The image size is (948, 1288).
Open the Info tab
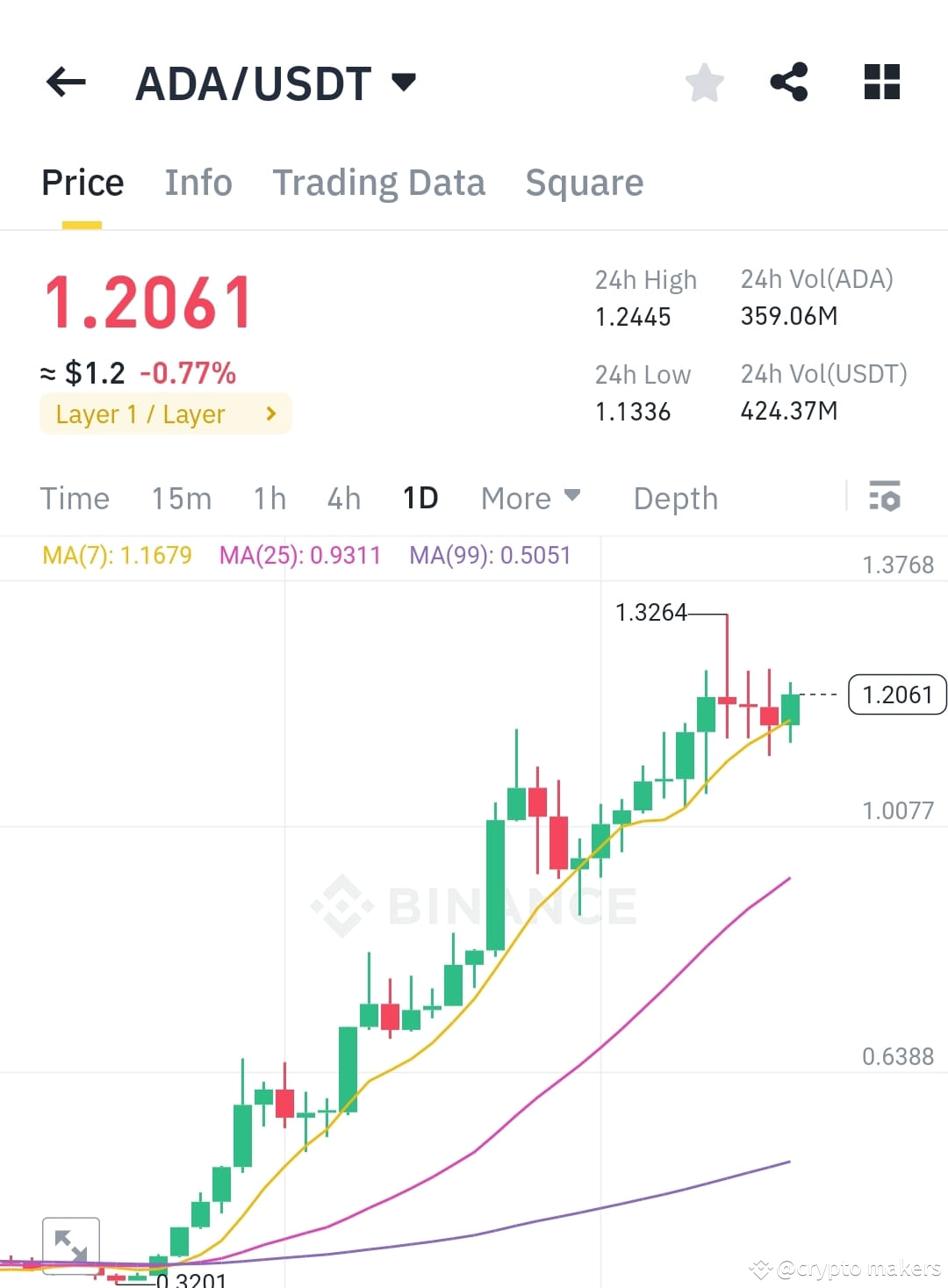pos(197,182)
